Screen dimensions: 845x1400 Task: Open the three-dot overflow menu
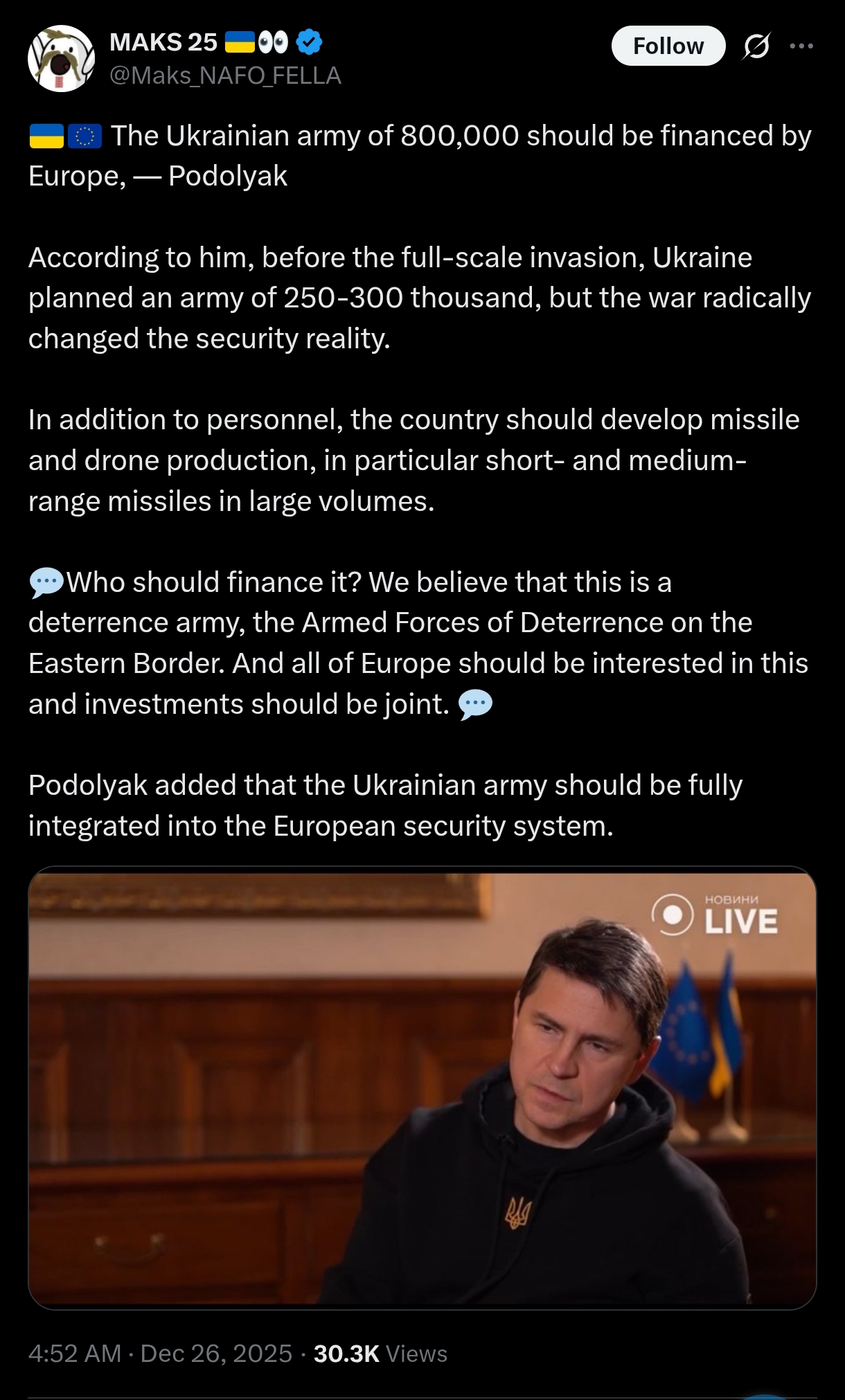801,46
